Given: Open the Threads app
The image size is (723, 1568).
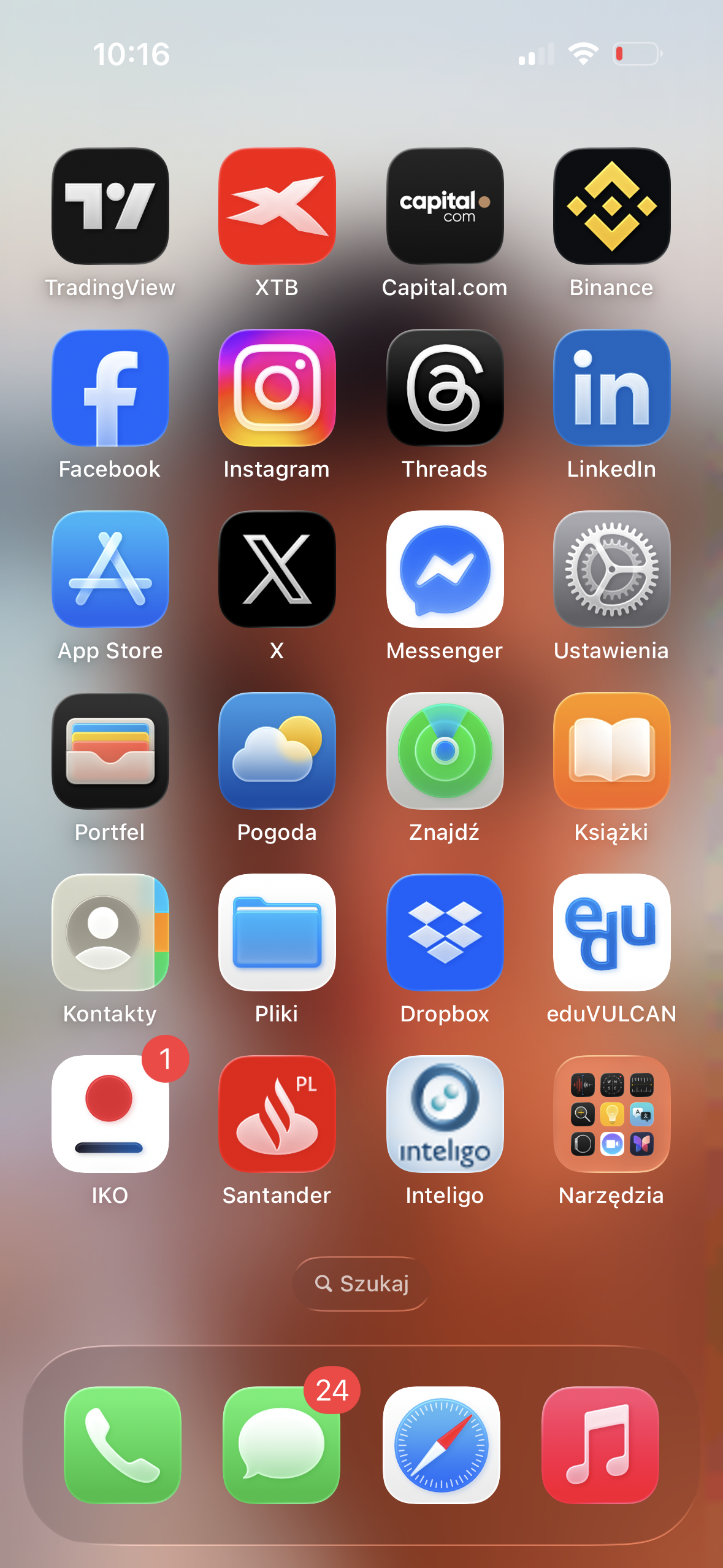Looking at the screenshot, I should click(x=445, y=388).
